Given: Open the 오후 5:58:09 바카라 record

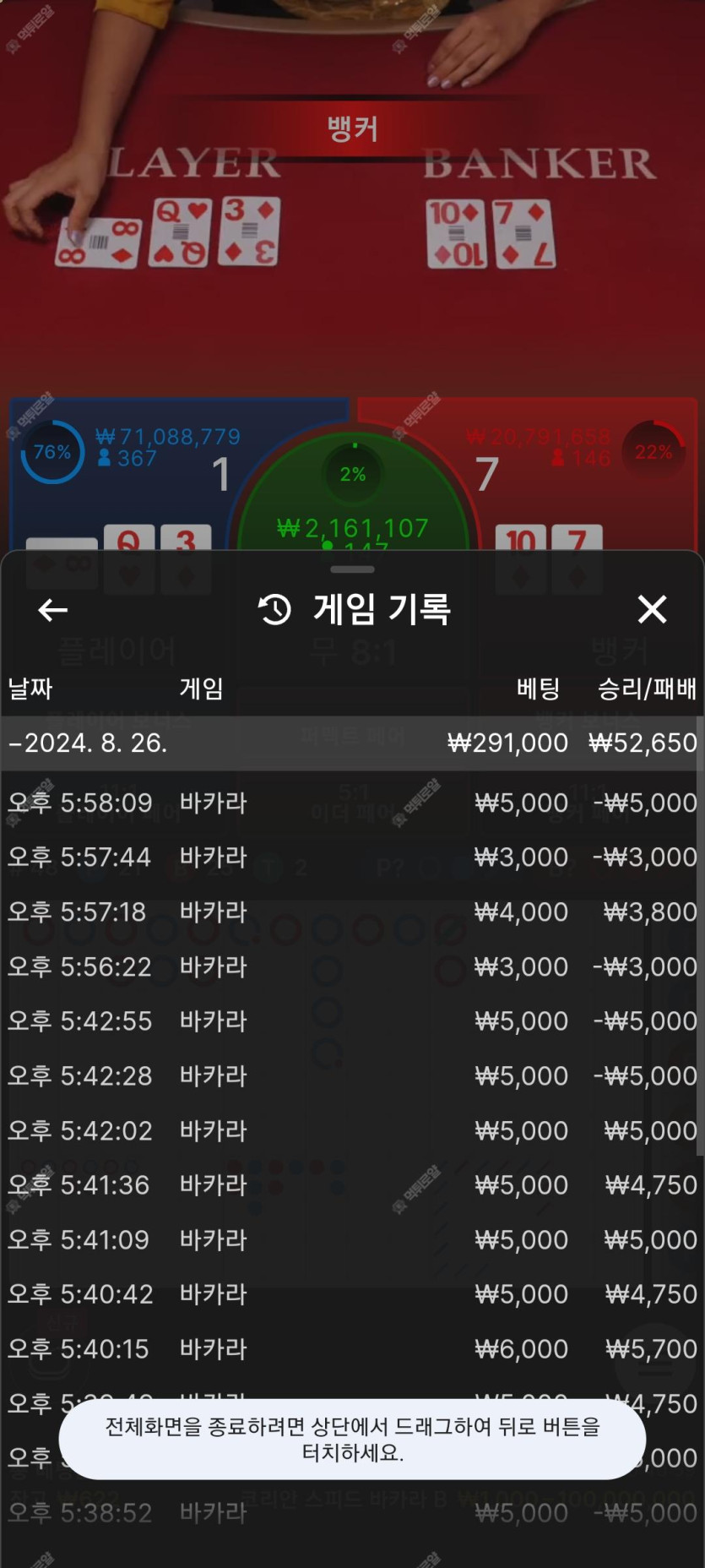Looking at the screenshot, I should [x=351, y=803].
